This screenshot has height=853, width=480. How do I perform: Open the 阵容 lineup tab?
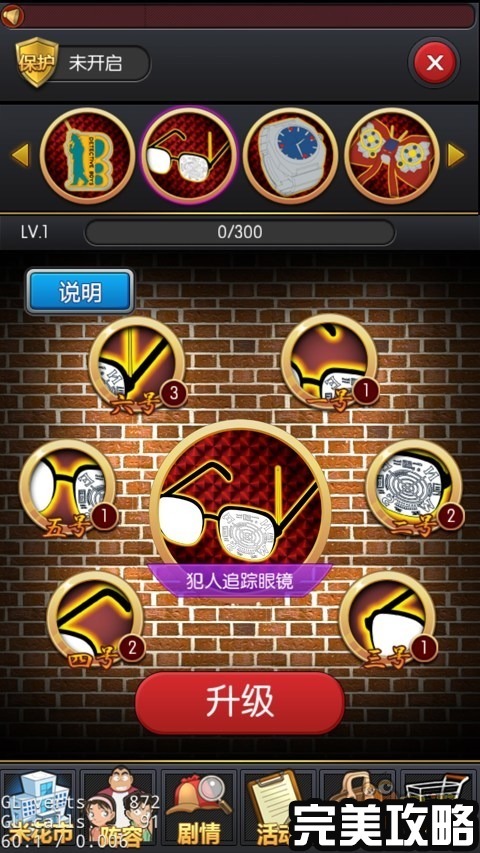click(118, 809)
